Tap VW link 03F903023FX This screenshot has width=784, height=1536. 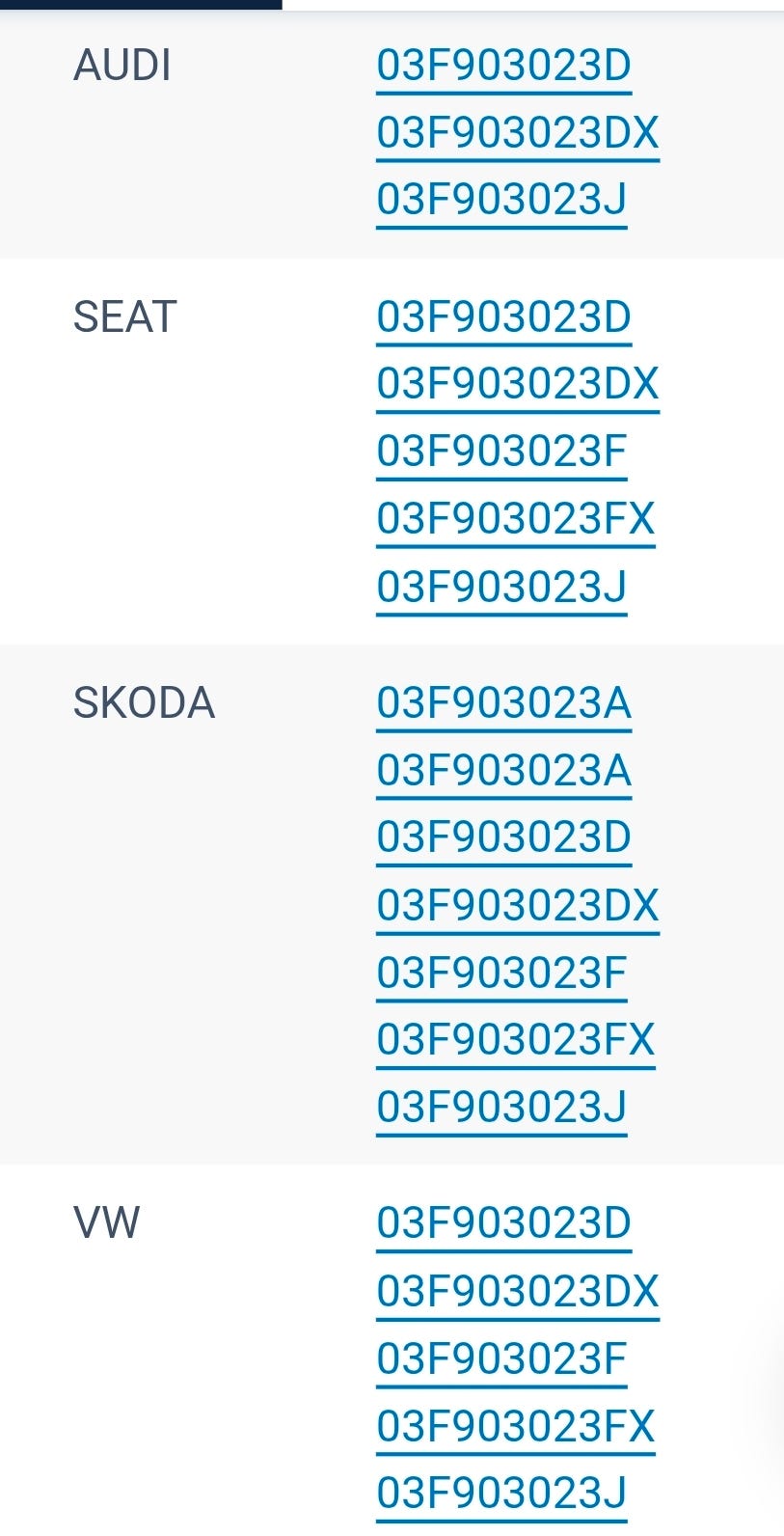pos(515,1426)
